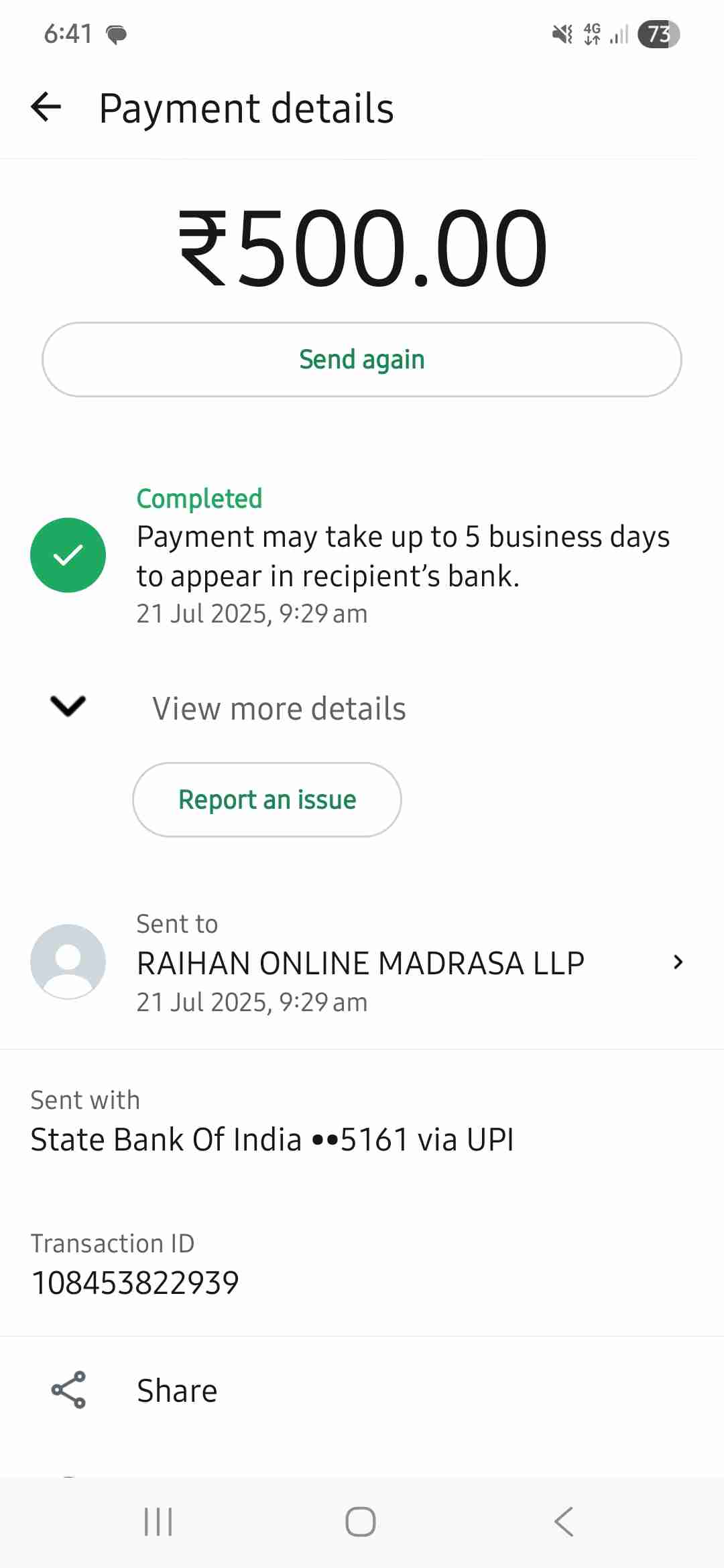Image resolution: width=724 pixels, height=1568 pixels.
Task: Open the recent apps view
Action: point(159,1521)
